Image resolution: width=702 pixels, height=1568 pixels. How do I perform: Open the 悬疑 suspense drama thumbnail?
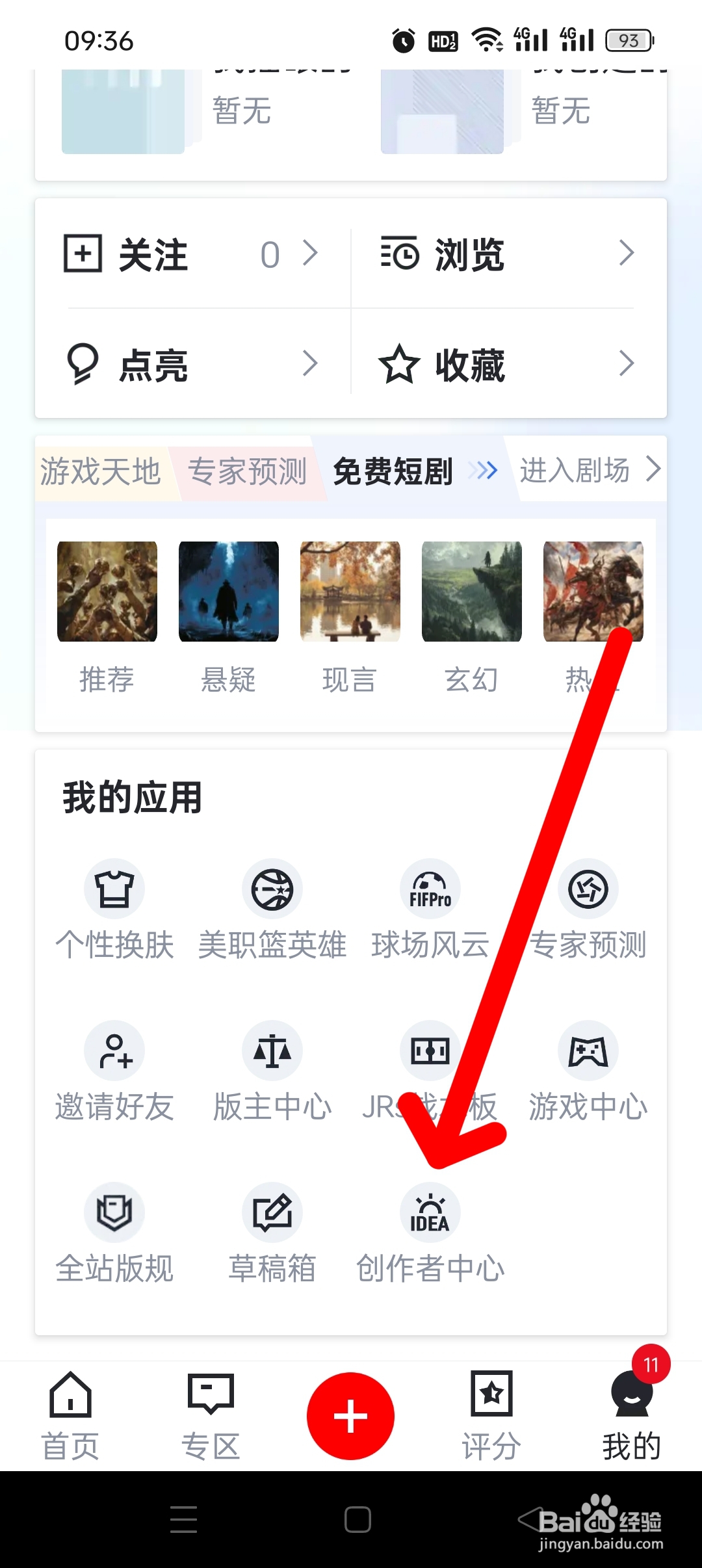228,590
